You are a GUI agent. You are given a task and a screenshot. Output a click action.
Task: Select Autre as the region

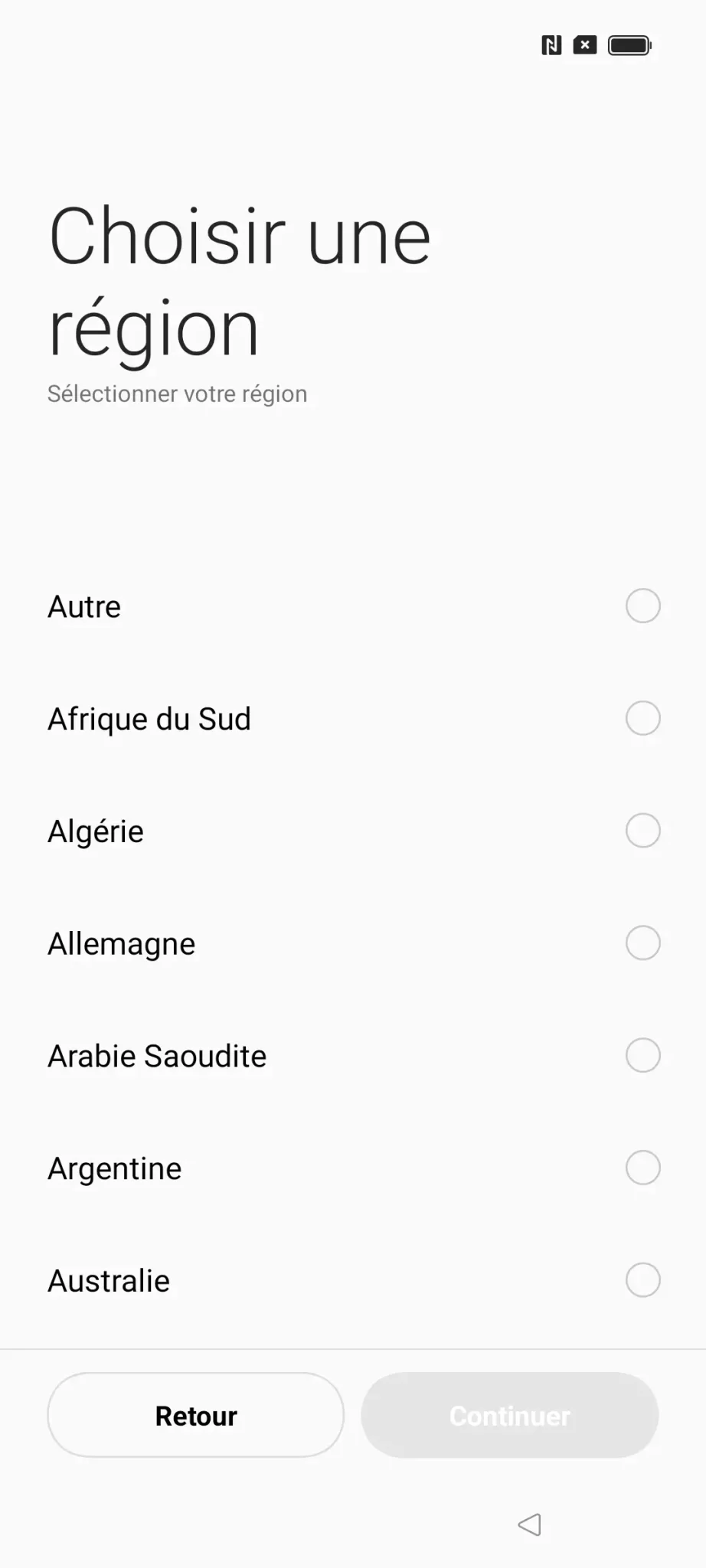tap(353, 606)
